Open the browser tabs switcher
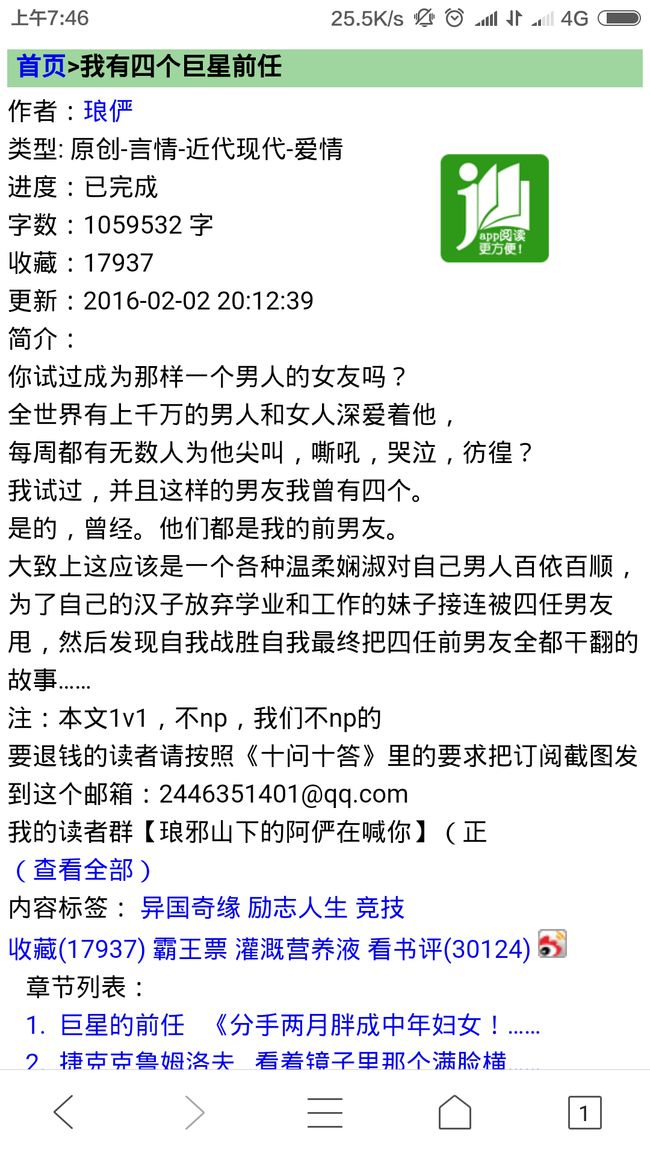The image size is (650, 1156). click(x=584, y=1113)
